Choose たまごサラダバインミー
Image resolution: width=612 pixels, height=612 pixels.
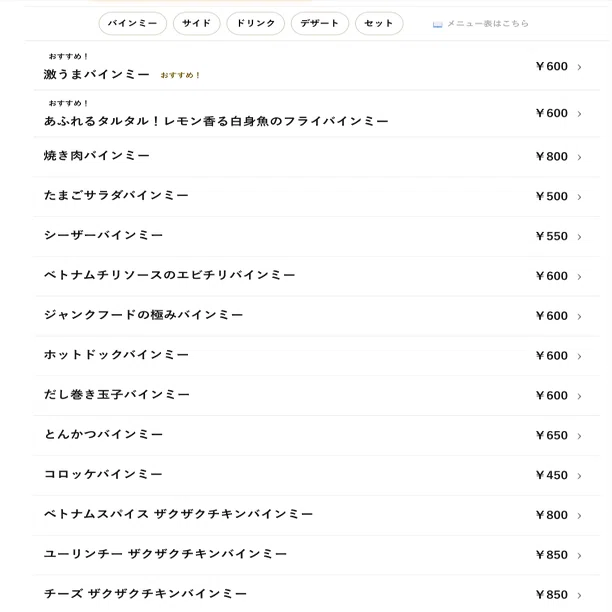[x=317, y=196]
